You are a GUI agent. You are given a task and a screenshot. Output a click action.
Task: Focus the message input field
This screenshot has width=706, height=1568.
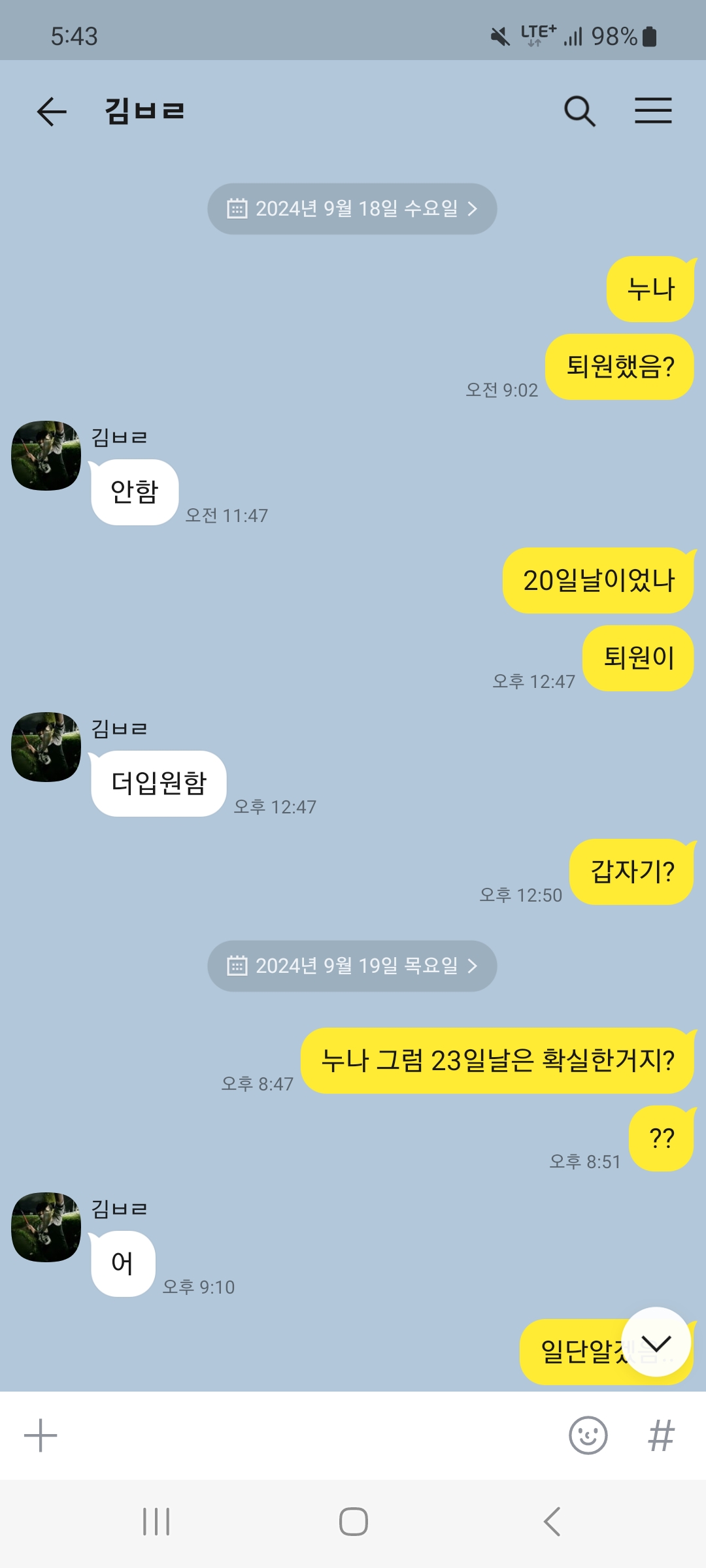point(307,1435)
